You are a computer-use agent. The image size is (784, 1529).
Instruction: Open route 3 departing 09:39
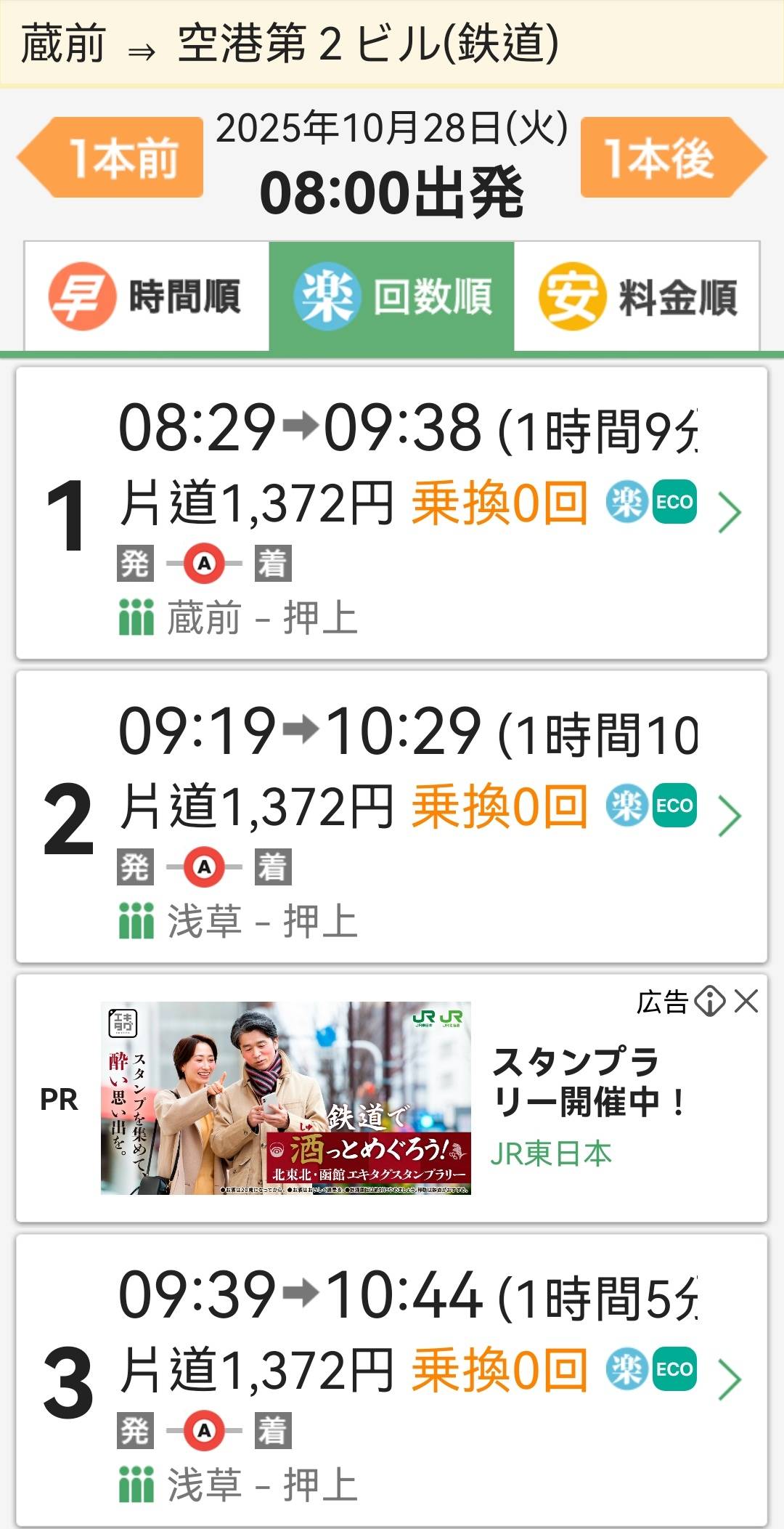click(392, 1380)
